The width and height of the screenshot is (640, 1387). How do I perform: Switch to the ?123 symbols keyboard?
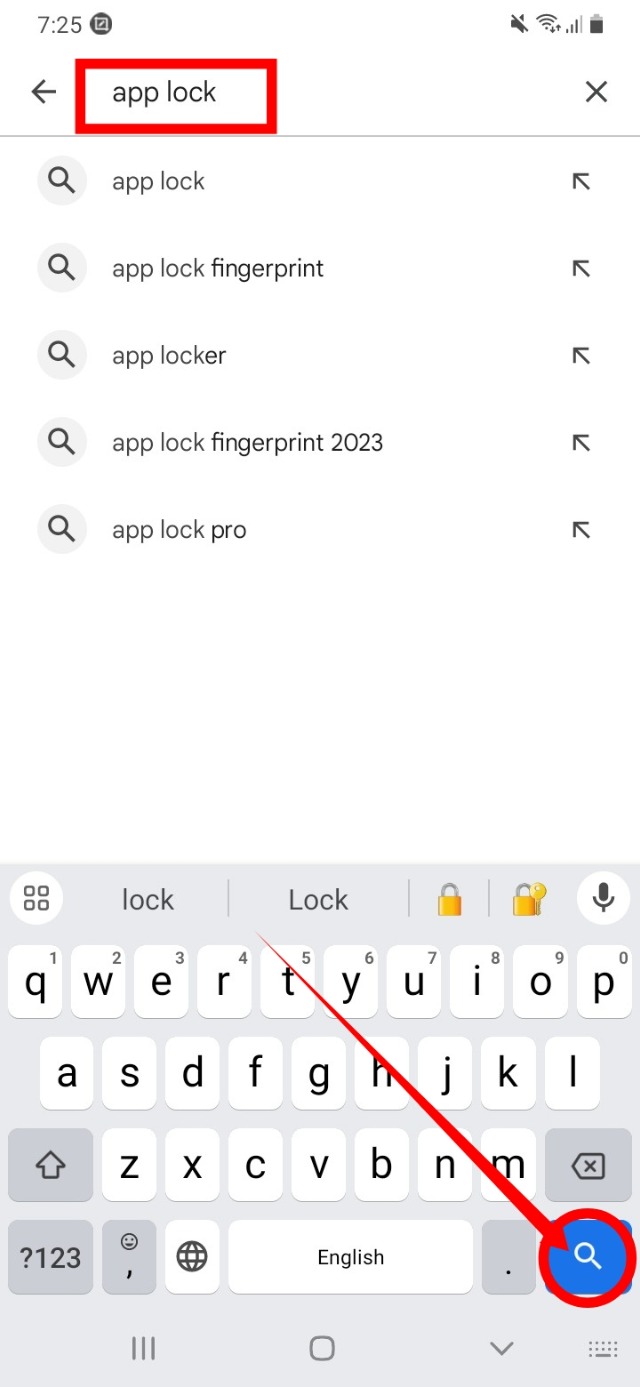51,1257
